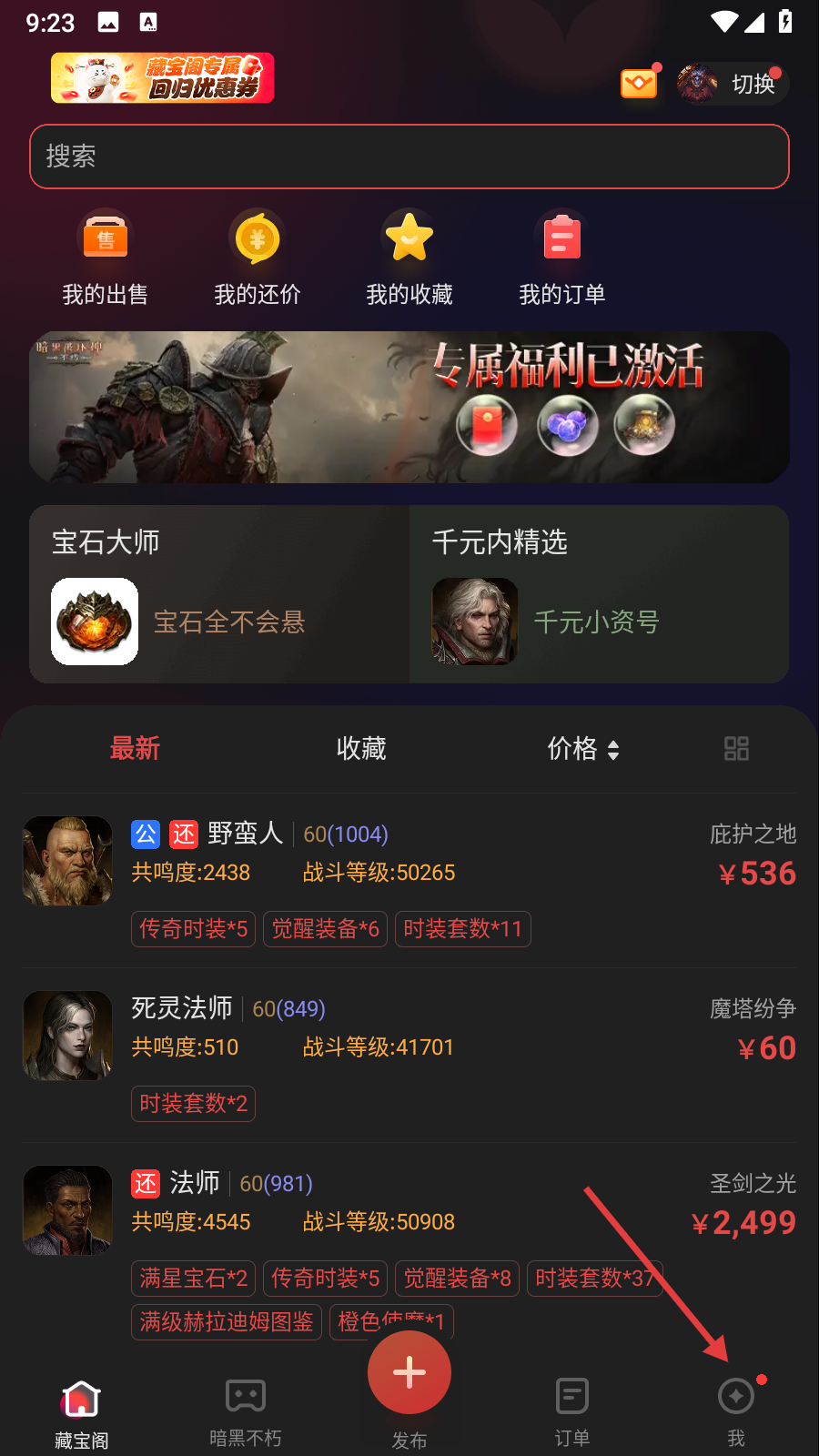Open 我的订单
819x1456 pixels.
point(561,259)
